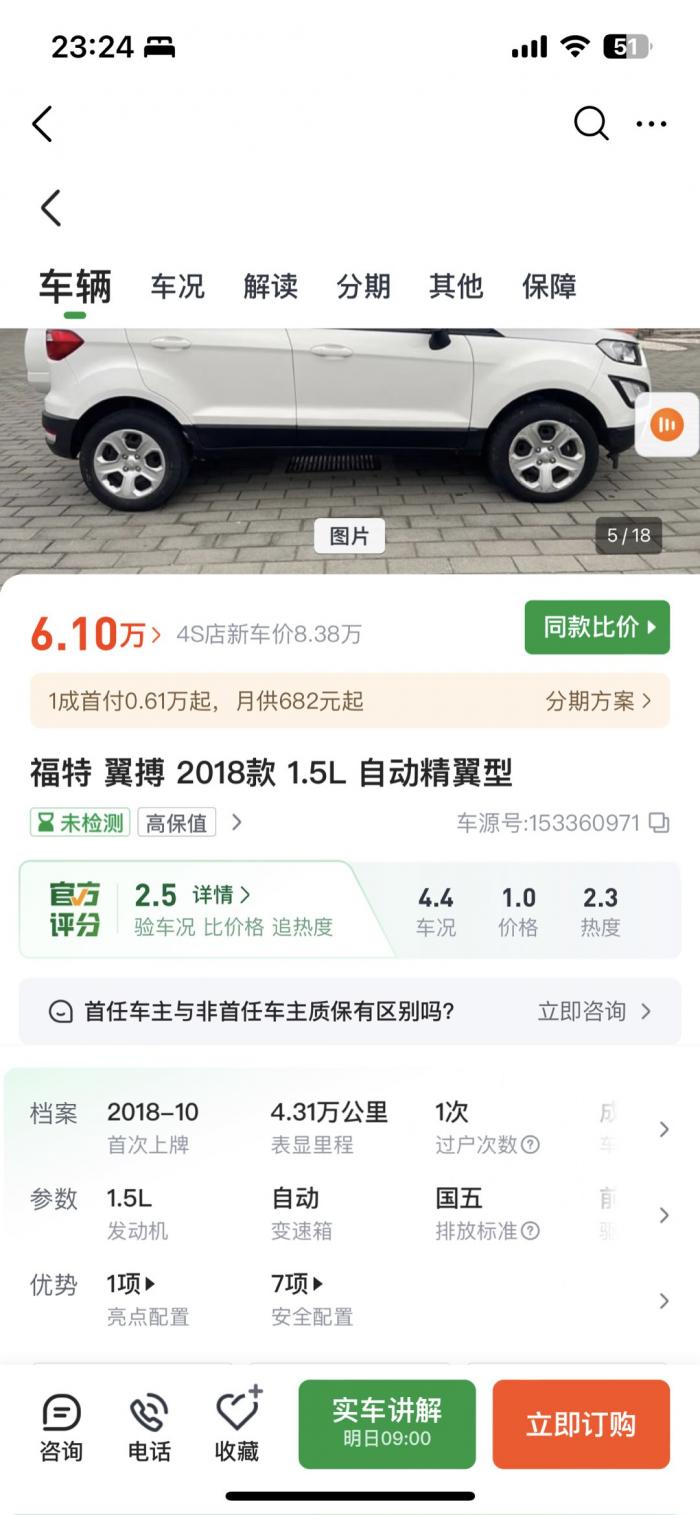700x1515 pixels.
Task: Switch to the 分期 tab
Action: click(363, 287)
